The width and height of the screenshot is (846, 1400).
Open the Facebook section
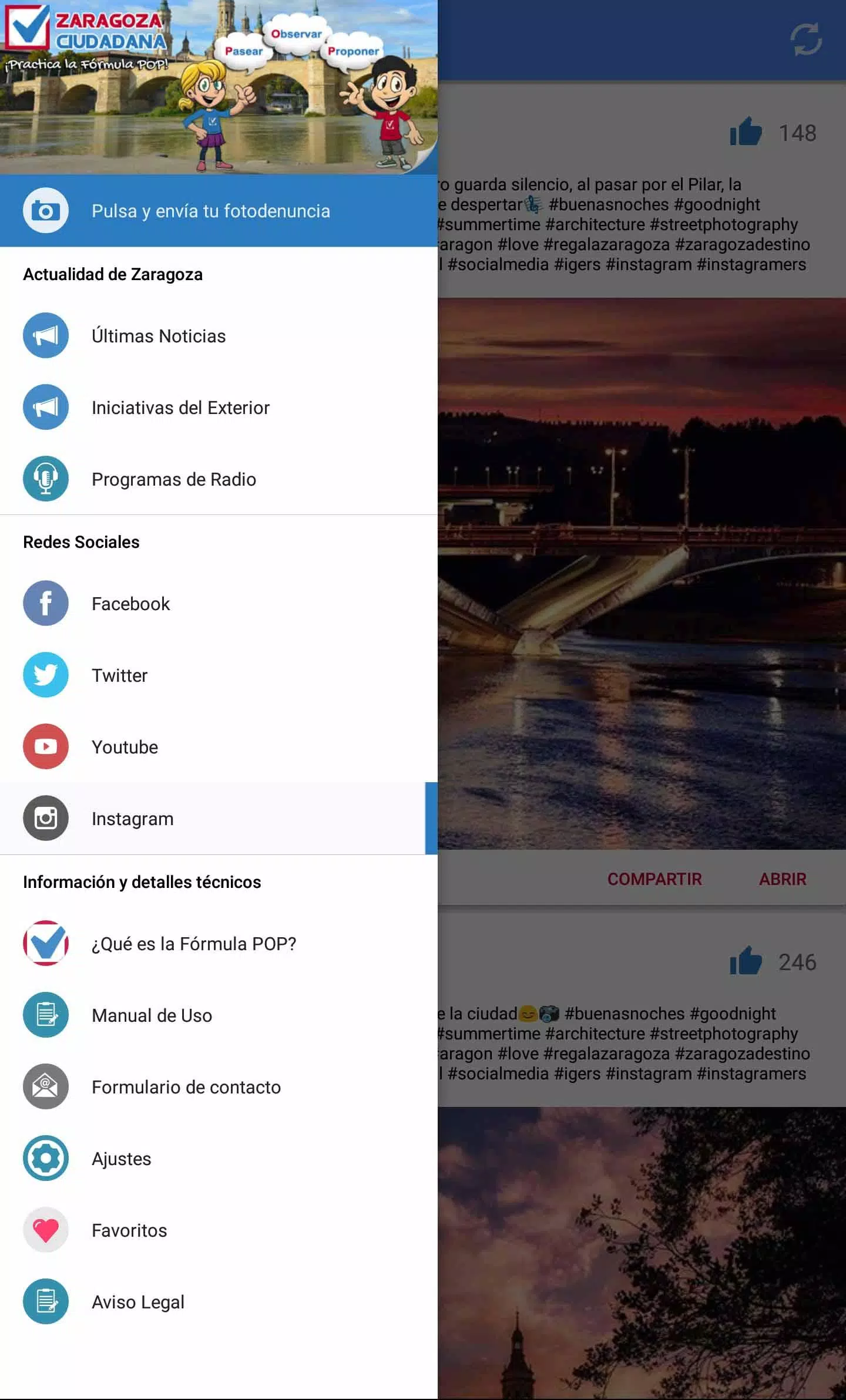(130, 604)
